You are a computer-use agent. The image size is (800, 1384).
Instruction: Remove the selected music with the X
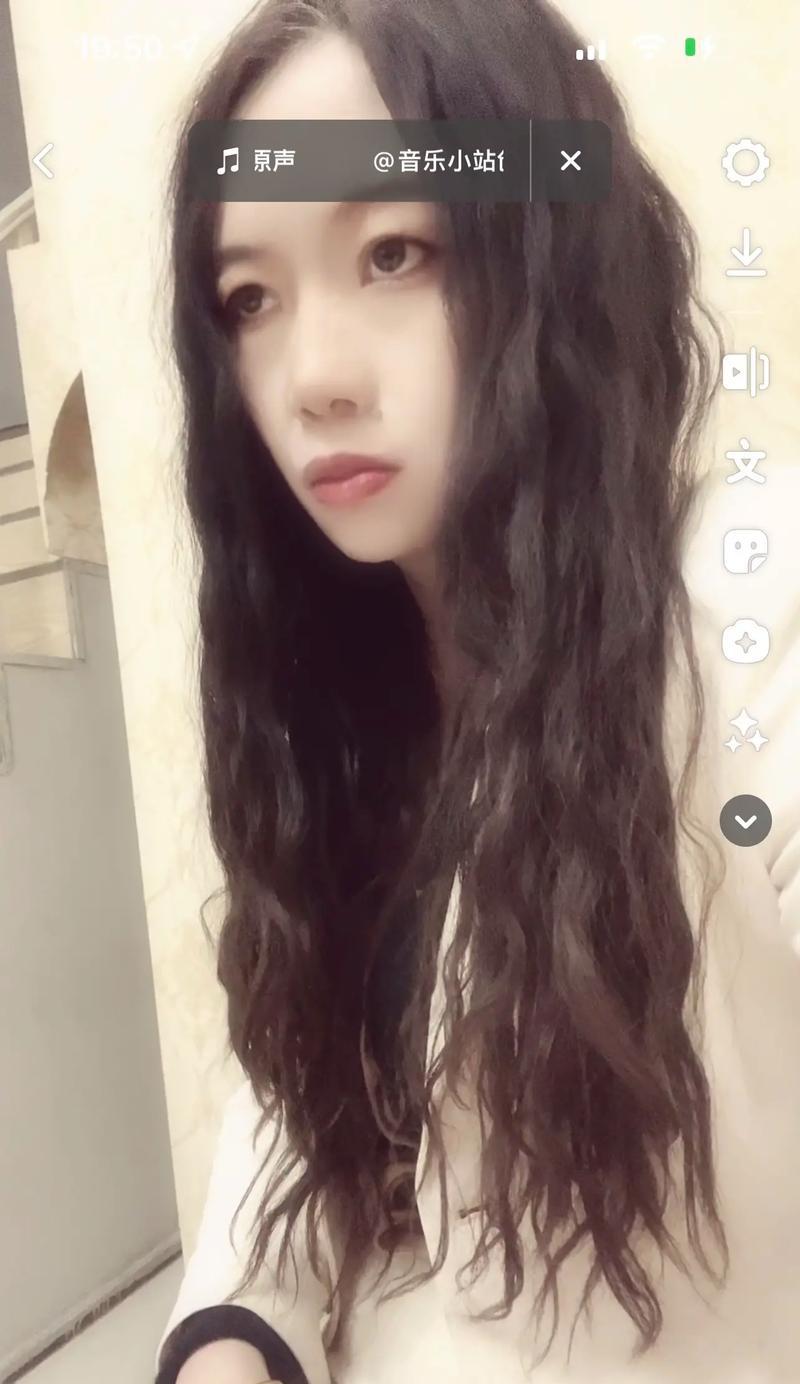[570, 161]
